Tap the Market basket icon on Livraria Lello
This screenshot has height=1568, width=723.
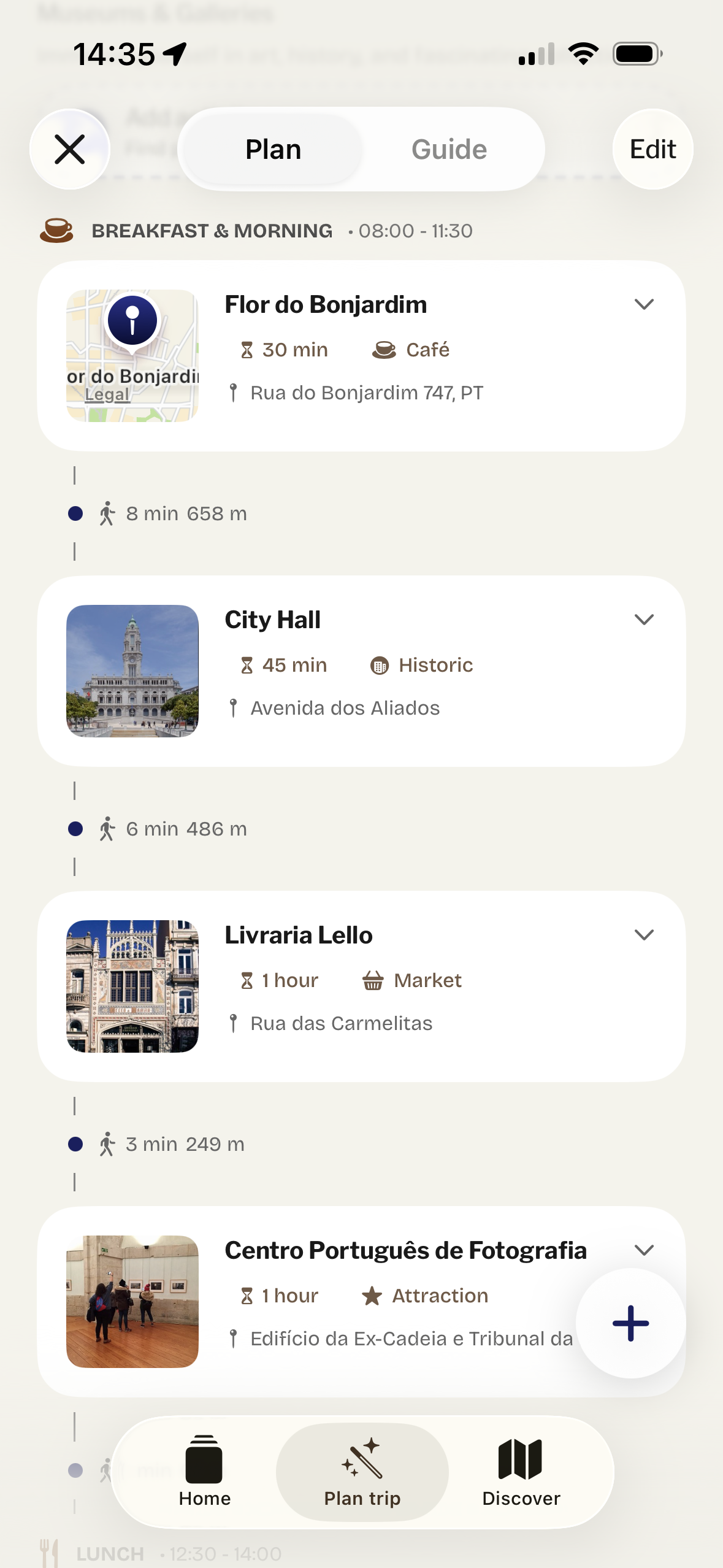click(x=375, y=980)
